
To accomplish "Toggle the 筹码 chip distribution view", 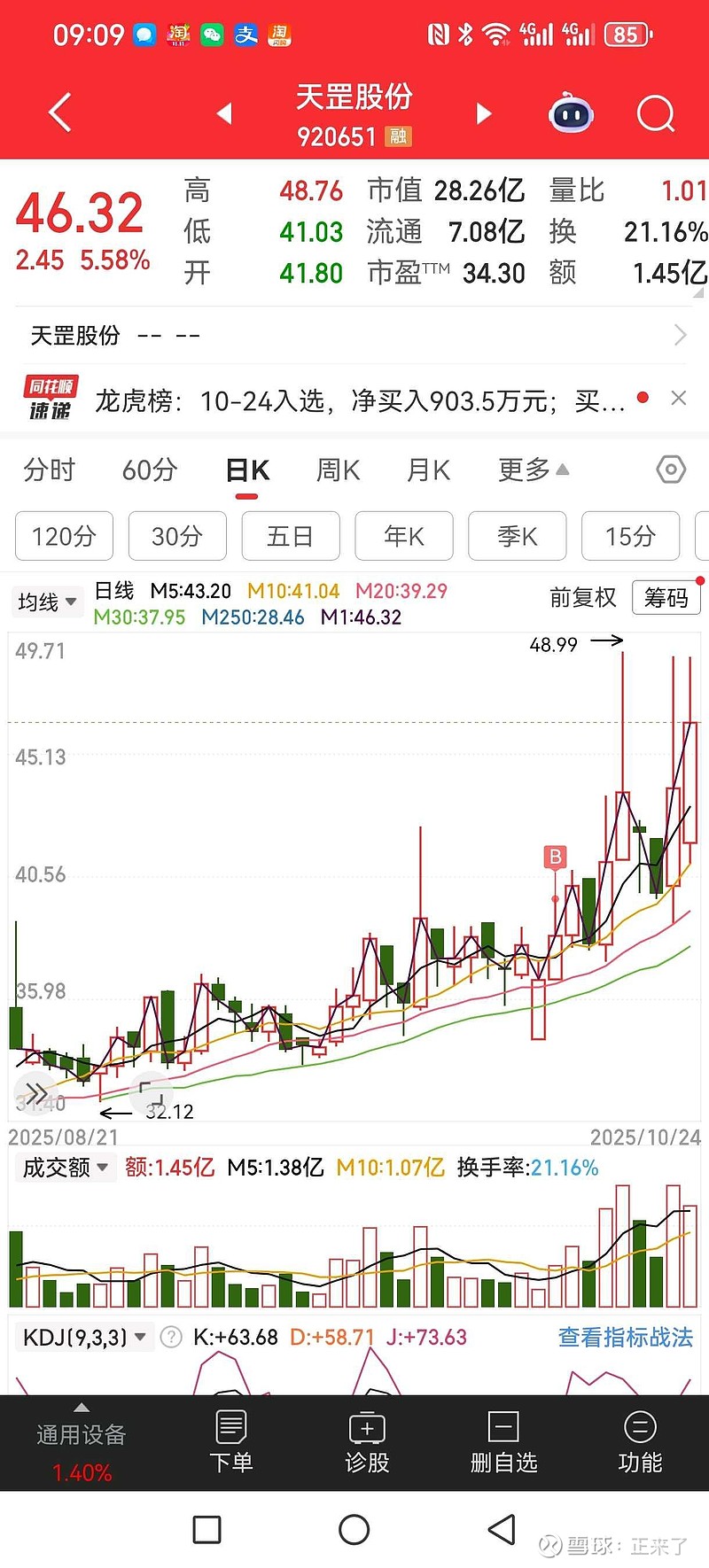I will [666, 599].
